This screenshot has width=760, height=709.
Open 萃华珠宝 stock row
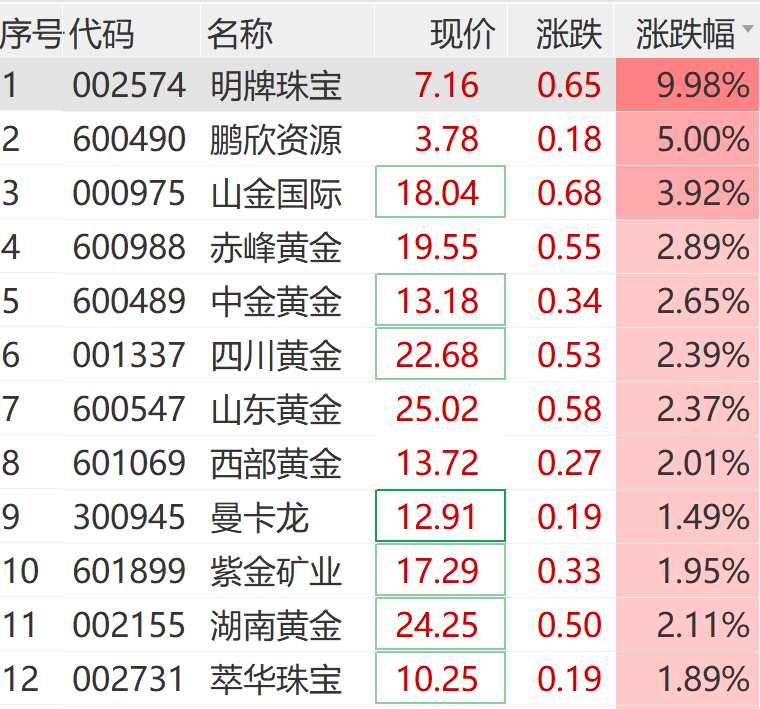276,680
